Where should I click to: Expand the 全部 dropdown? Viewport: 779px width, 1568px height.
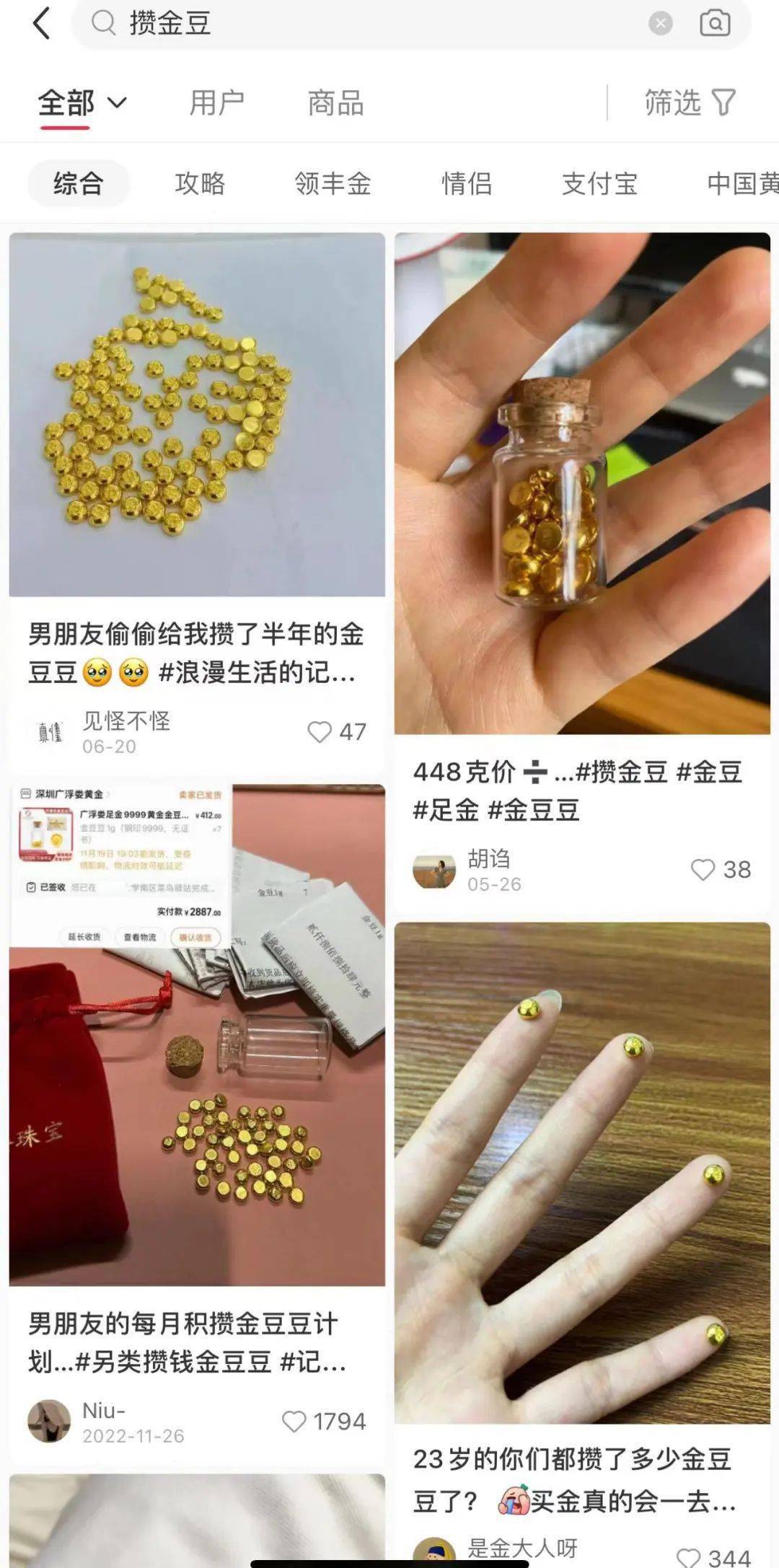tap(82, 103)
